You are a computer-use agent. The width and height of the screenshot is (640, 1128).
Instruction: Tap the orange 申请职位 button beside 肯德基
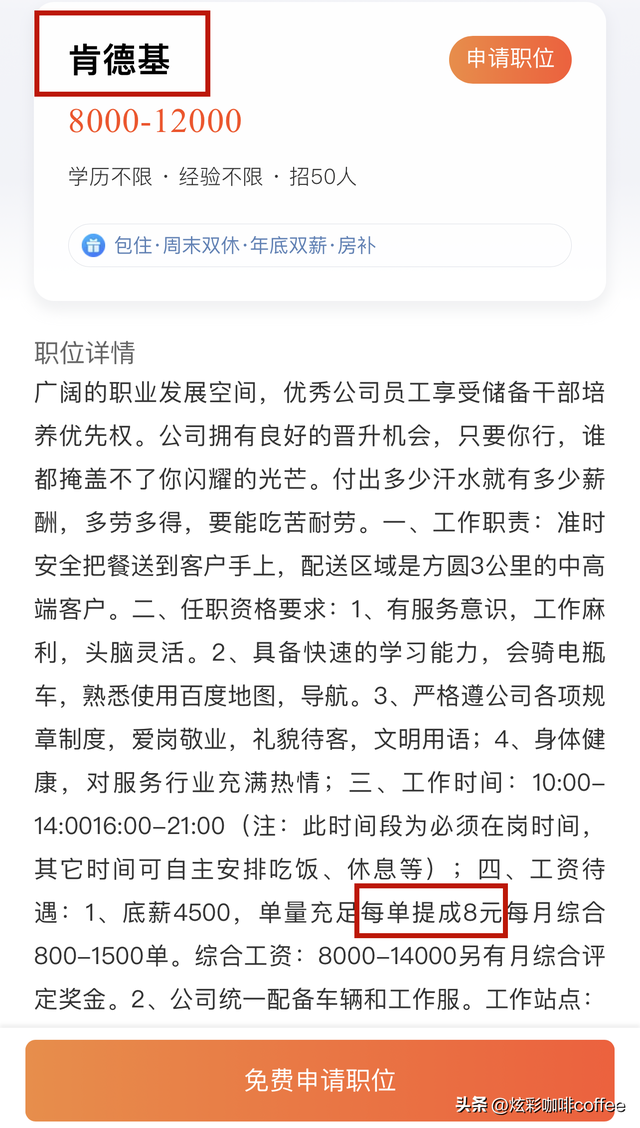[x=510, y=59]
